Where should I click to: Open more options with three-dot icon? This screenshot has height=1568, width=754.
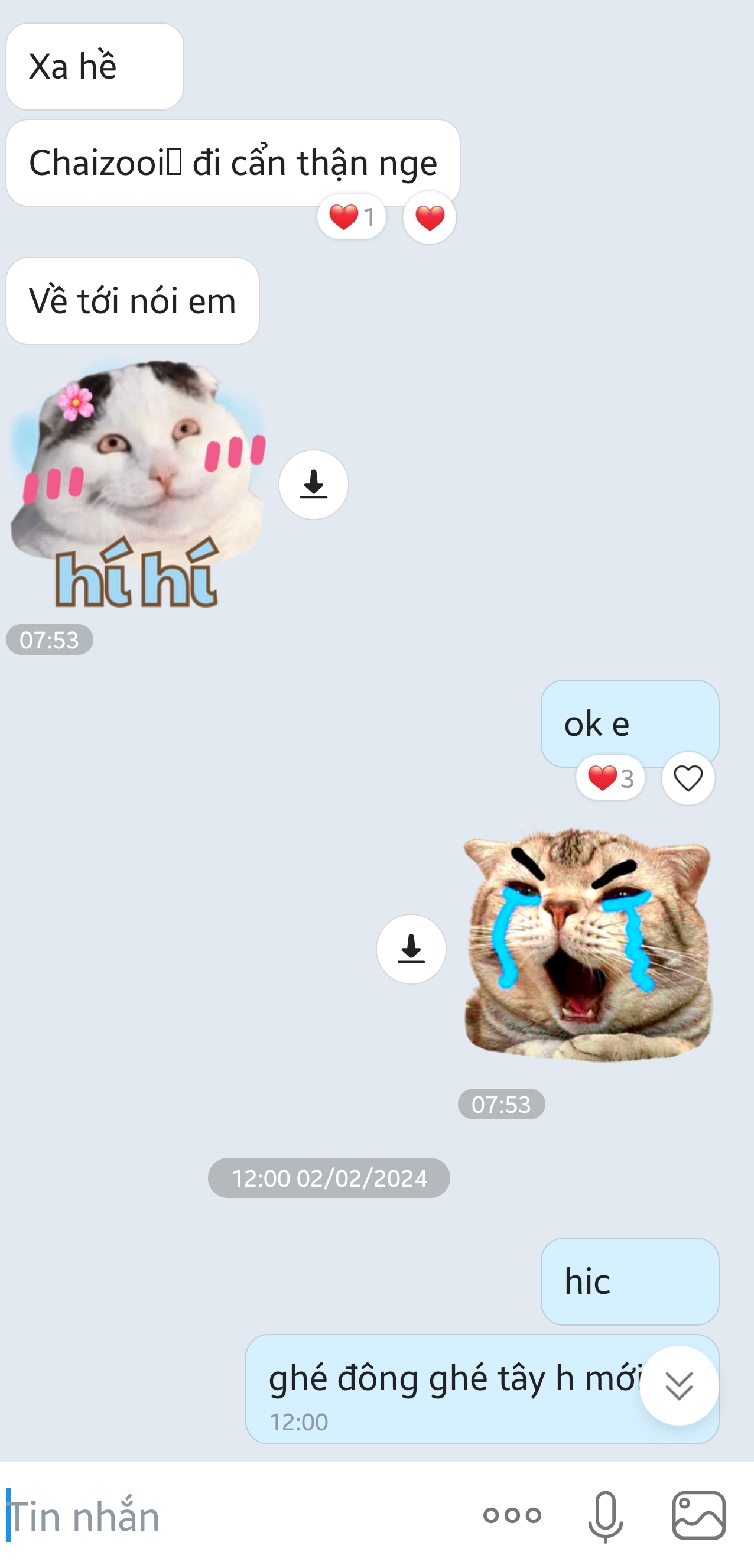point(512,1515)
